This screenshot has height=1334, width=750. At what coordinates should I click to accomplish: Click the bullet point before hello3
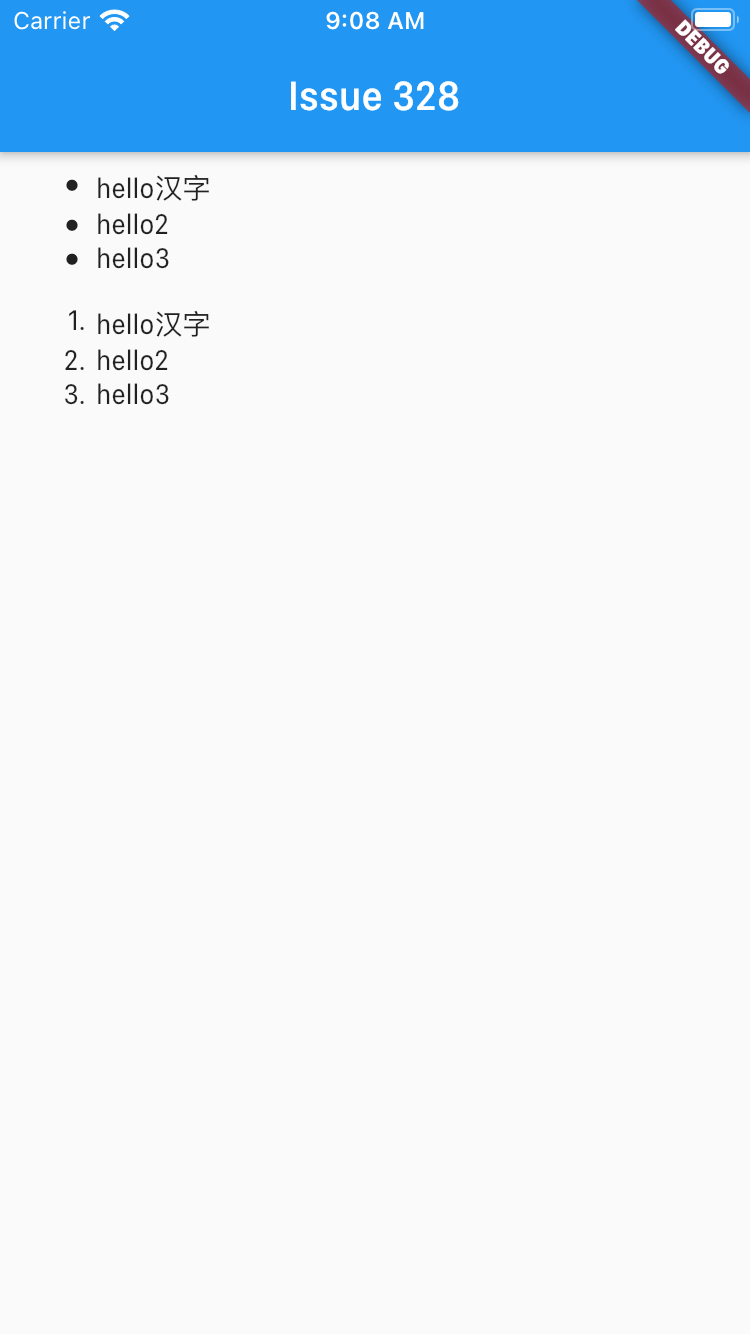(x=73, y=257)
